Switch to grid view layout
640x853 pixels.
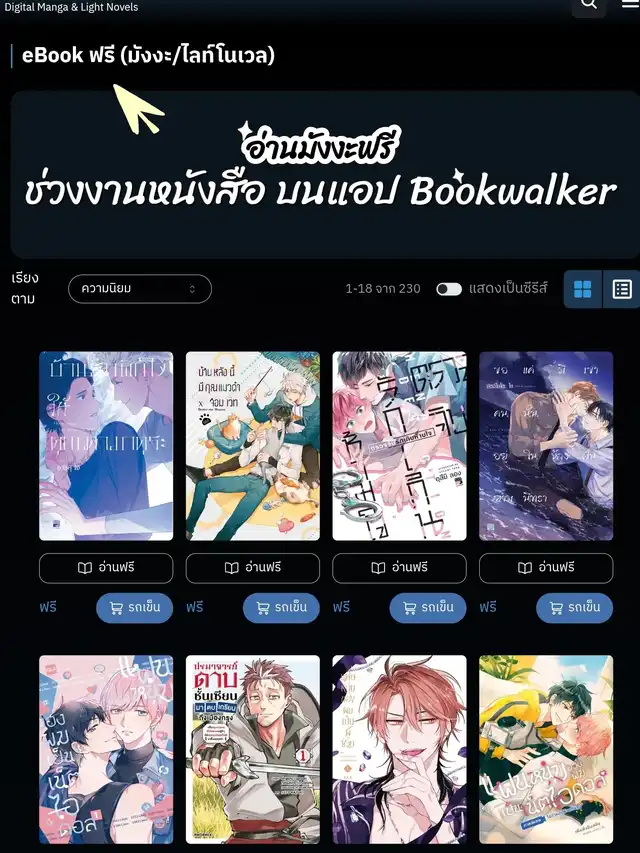582,289
